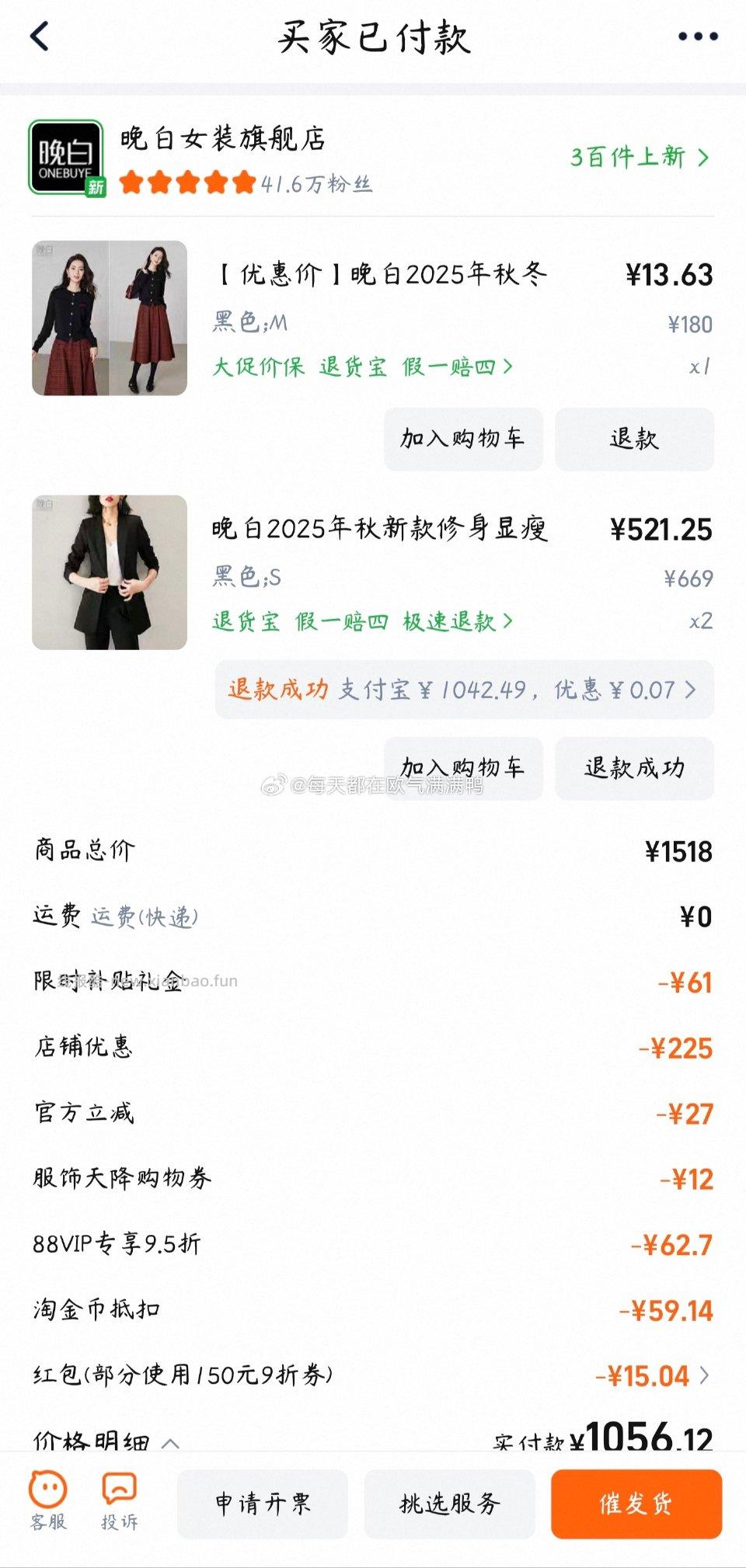The width and height of the screenshot is (746, 1568).
Task: Click 加入购物车 for the first item
Action: click(x=463, y=440)
